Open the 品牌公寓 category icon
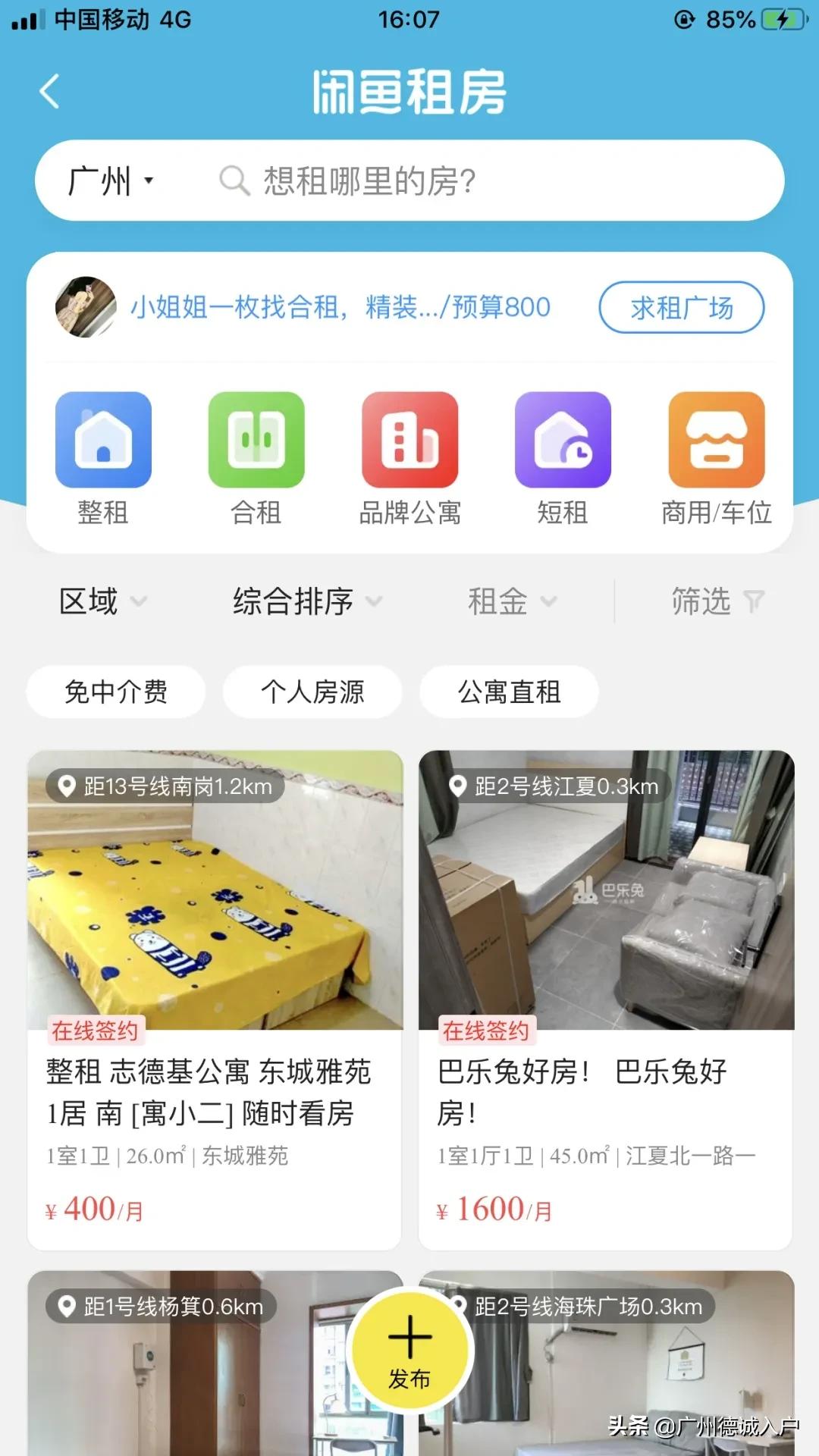 pyautogui.click(x=411, y=440)
